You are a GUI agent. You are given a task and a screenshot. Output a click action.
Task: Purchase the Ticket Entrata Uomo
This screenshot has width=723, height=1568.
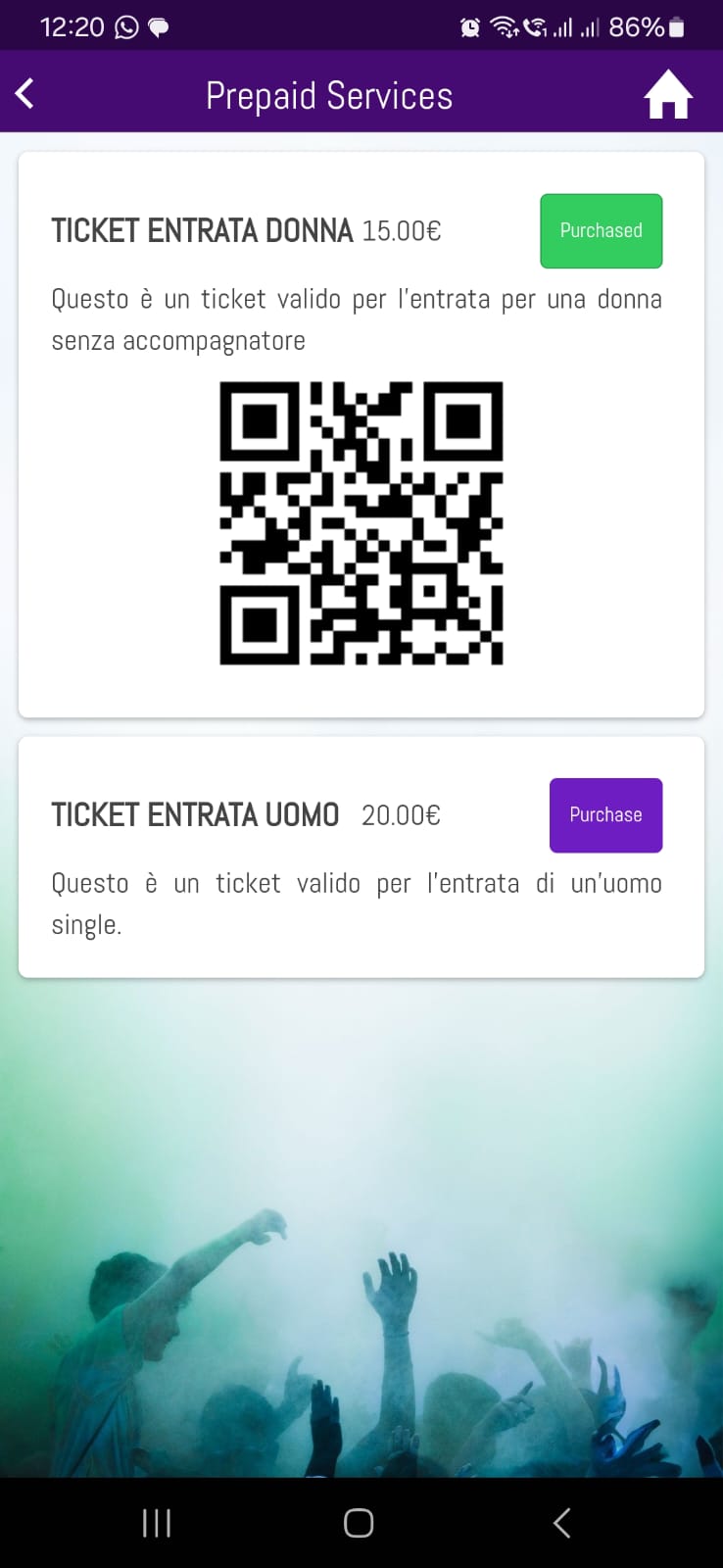pyautogui.click(x=605, y=815)
